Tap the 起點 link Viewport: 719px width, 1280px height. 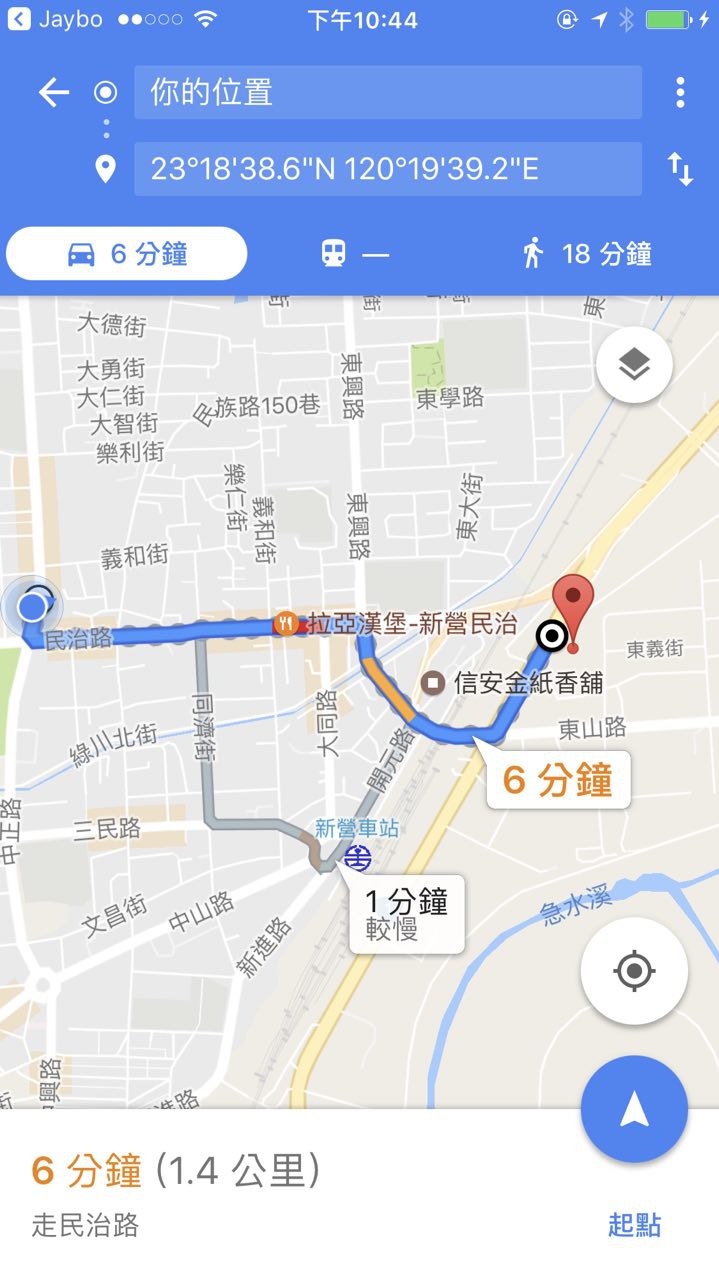tap(634, 1224)
